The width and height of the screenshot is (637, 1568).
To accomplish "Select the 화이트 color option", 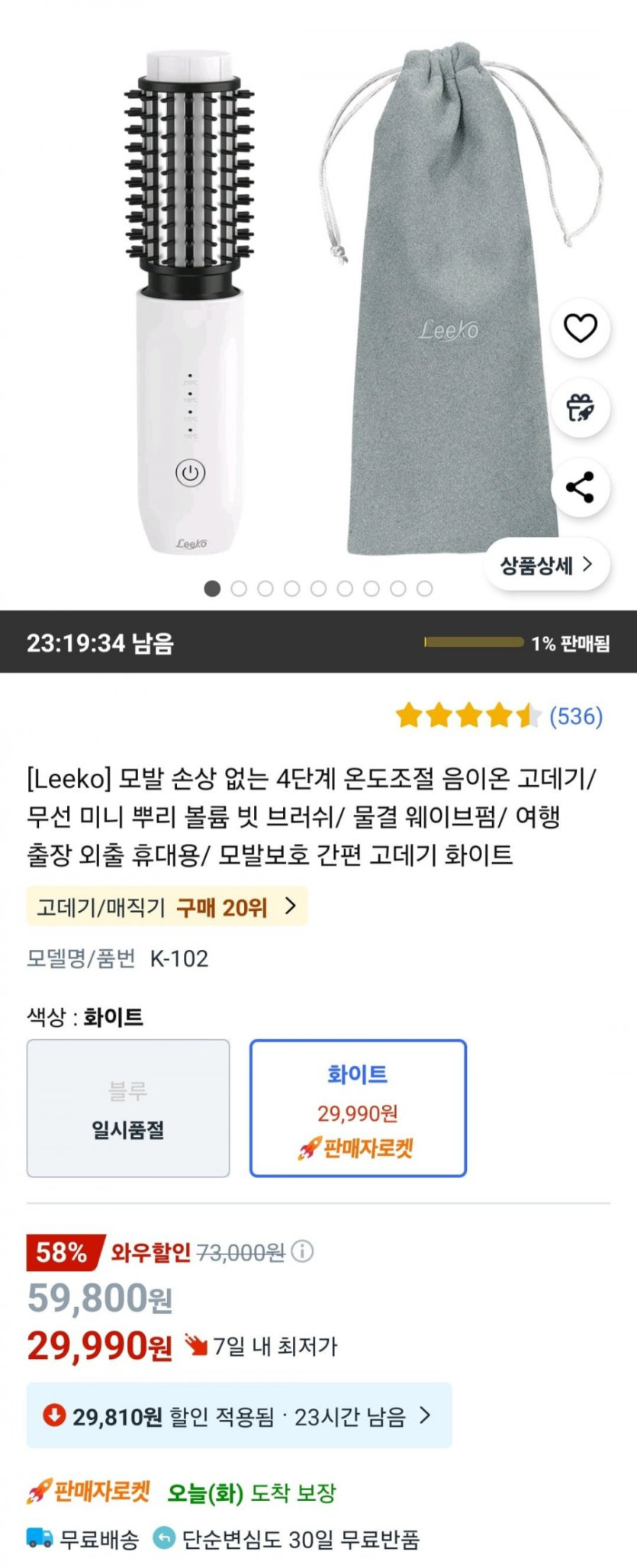I will tap(358, 1108).
